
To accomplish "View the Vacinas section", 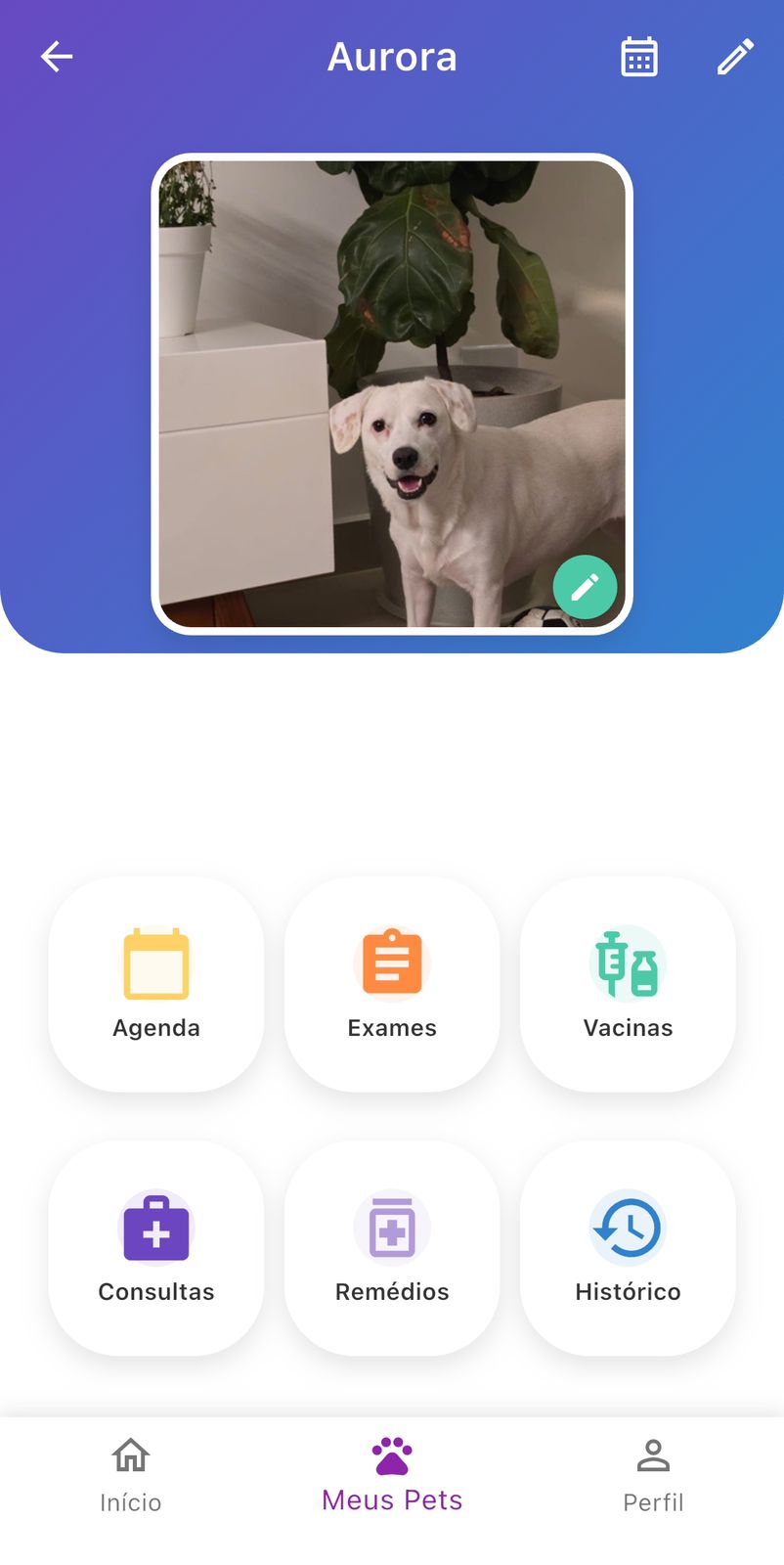I will click(628, 984).
